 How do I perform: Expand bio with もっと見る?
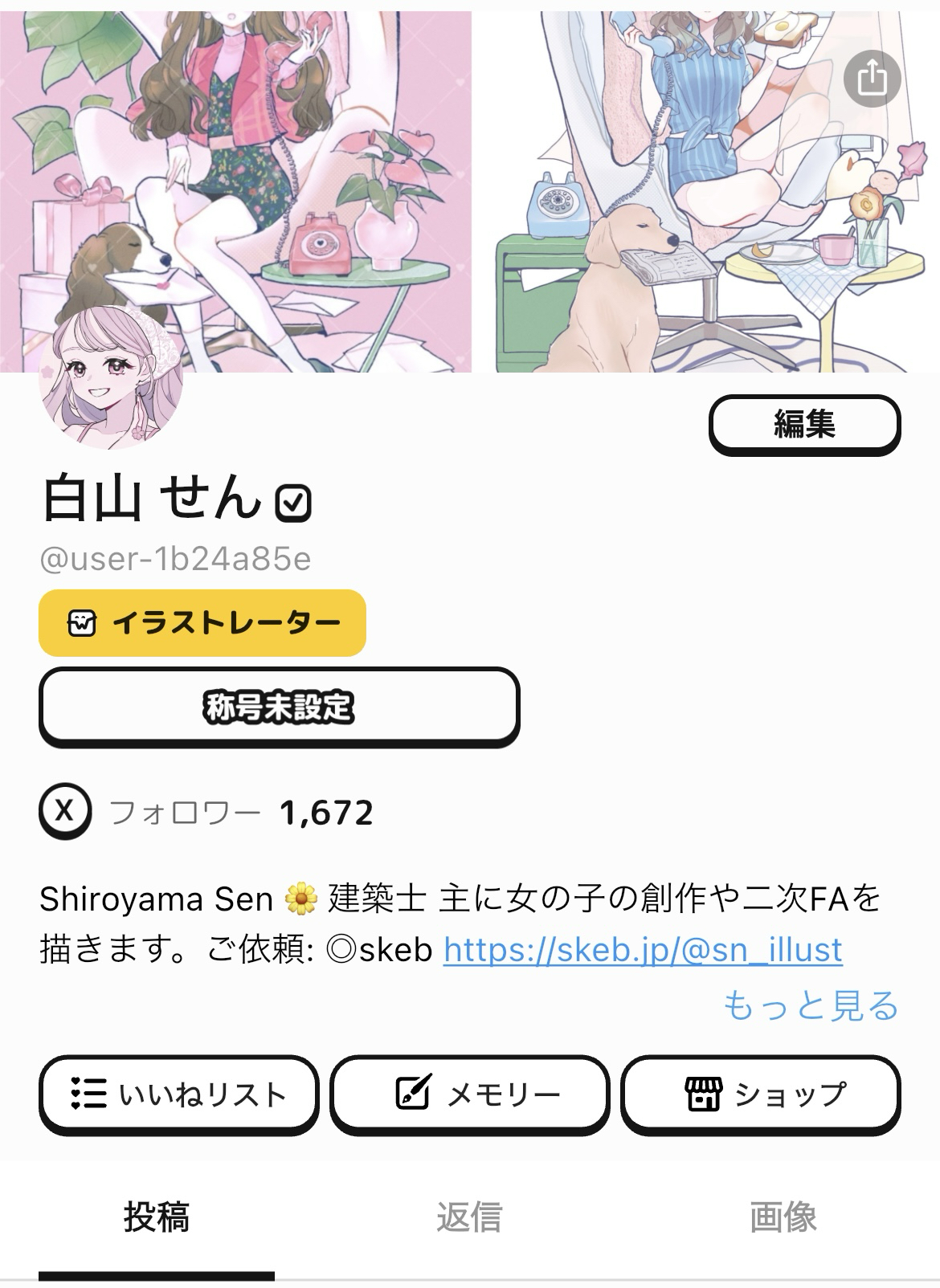(810, 1005)
